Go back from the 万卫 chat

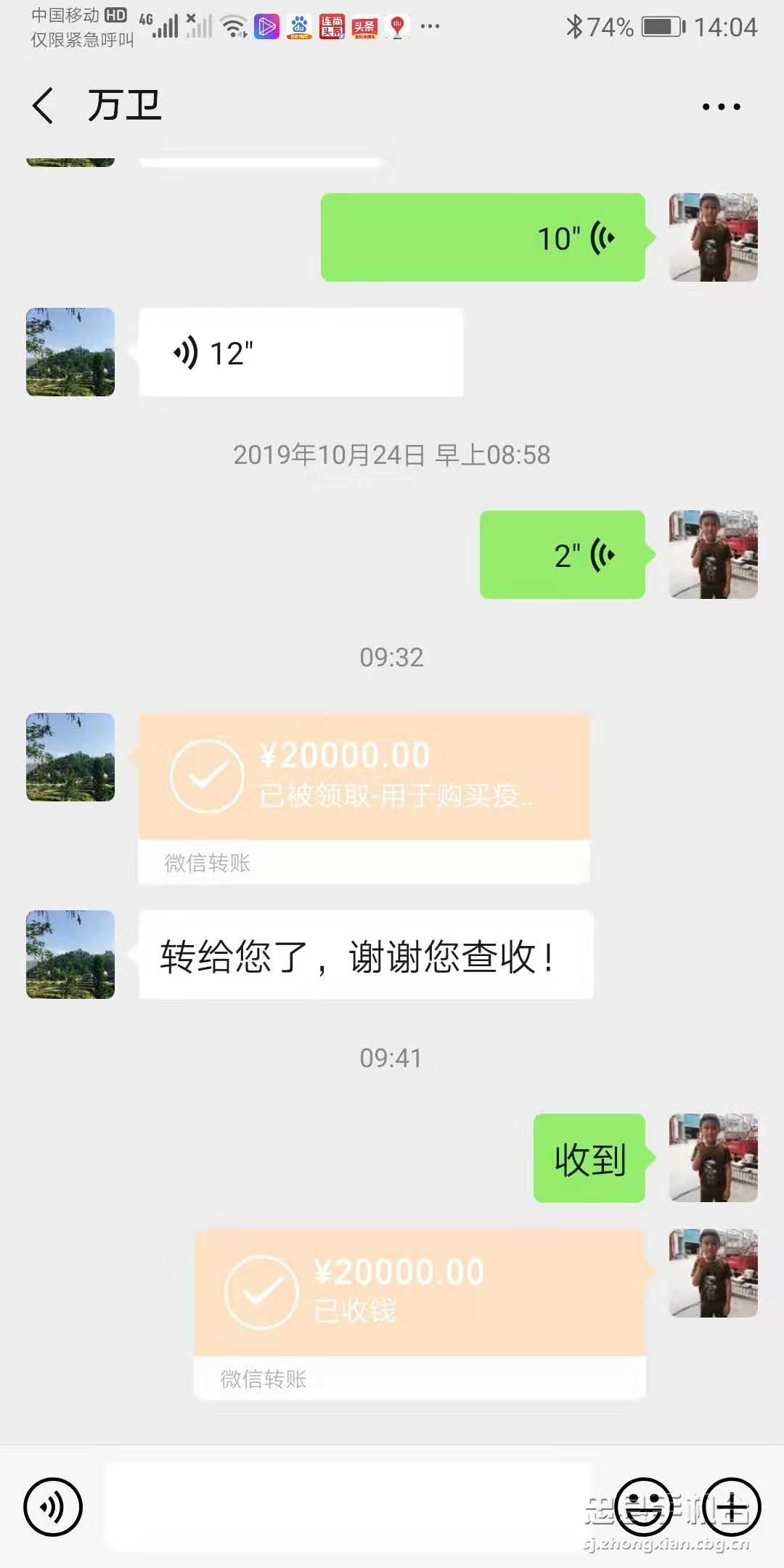point(44,106)
